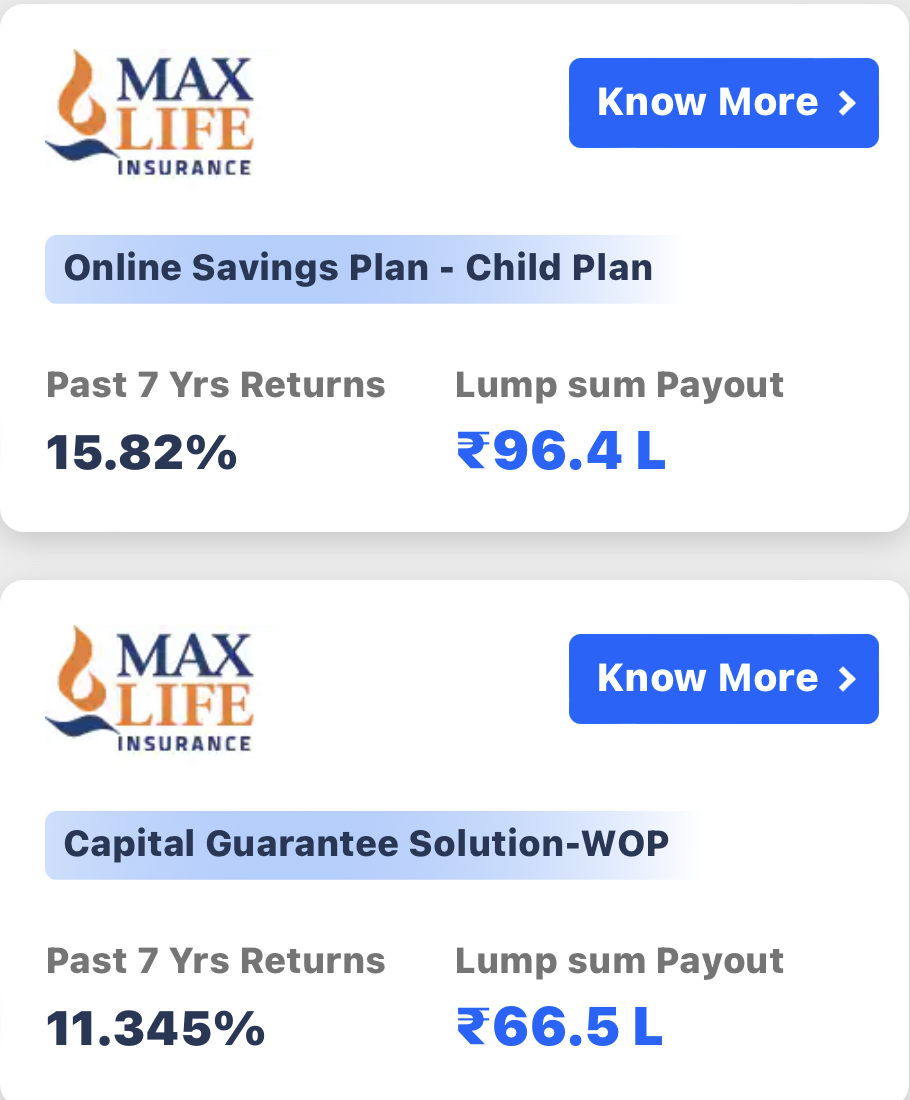
Task: Open the Online Savings Plan - Child Plan card
Action: click(x=455, y=268)
